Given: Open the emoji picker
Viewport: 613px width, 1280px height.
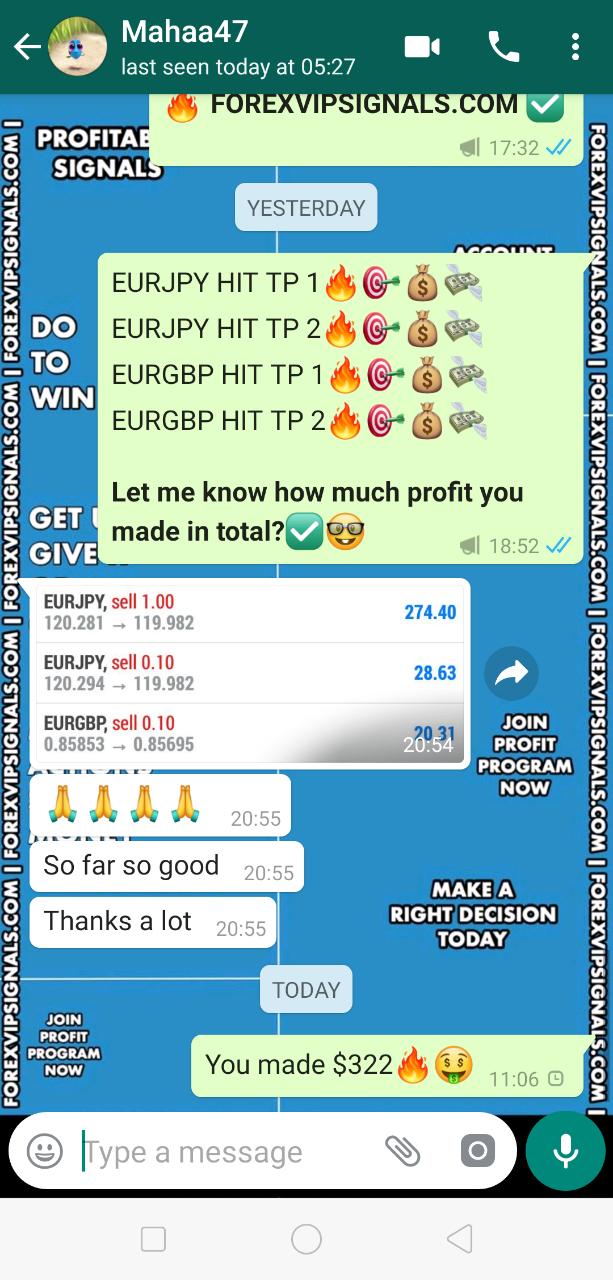Looking at the screenshot, I should tap(45, 1151).
